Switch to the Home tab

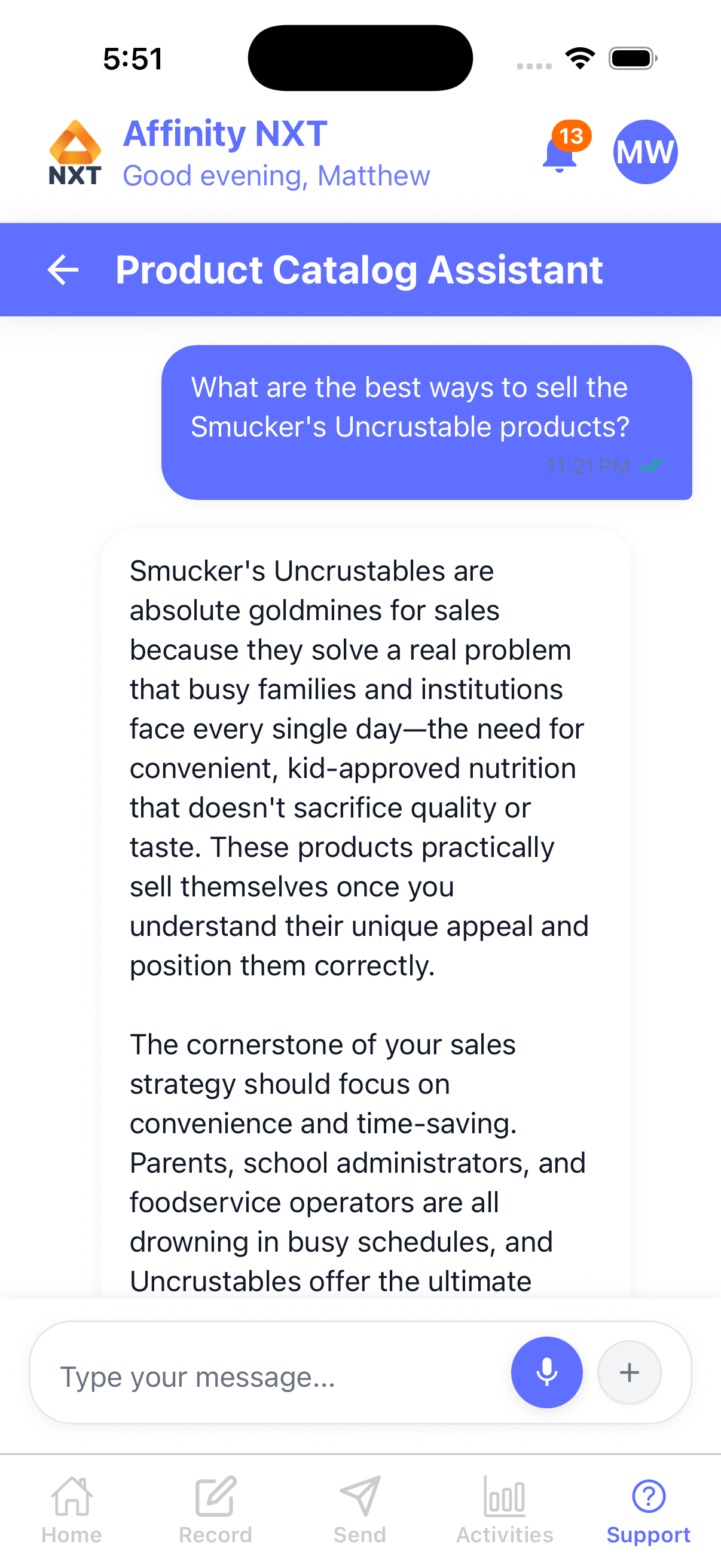tap(72, 1509)
